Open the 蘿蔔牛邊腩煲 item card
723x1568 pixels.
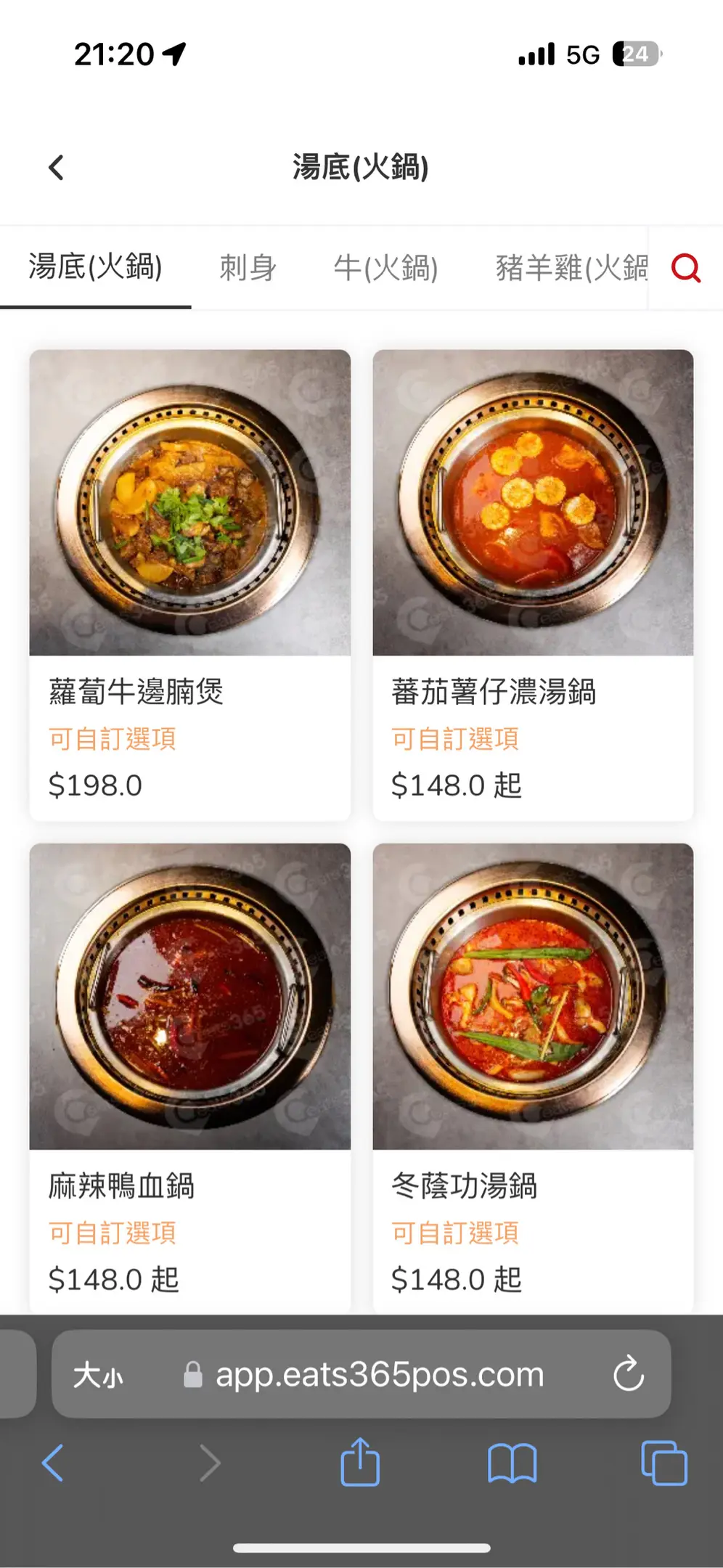click(x=189, y=584)
